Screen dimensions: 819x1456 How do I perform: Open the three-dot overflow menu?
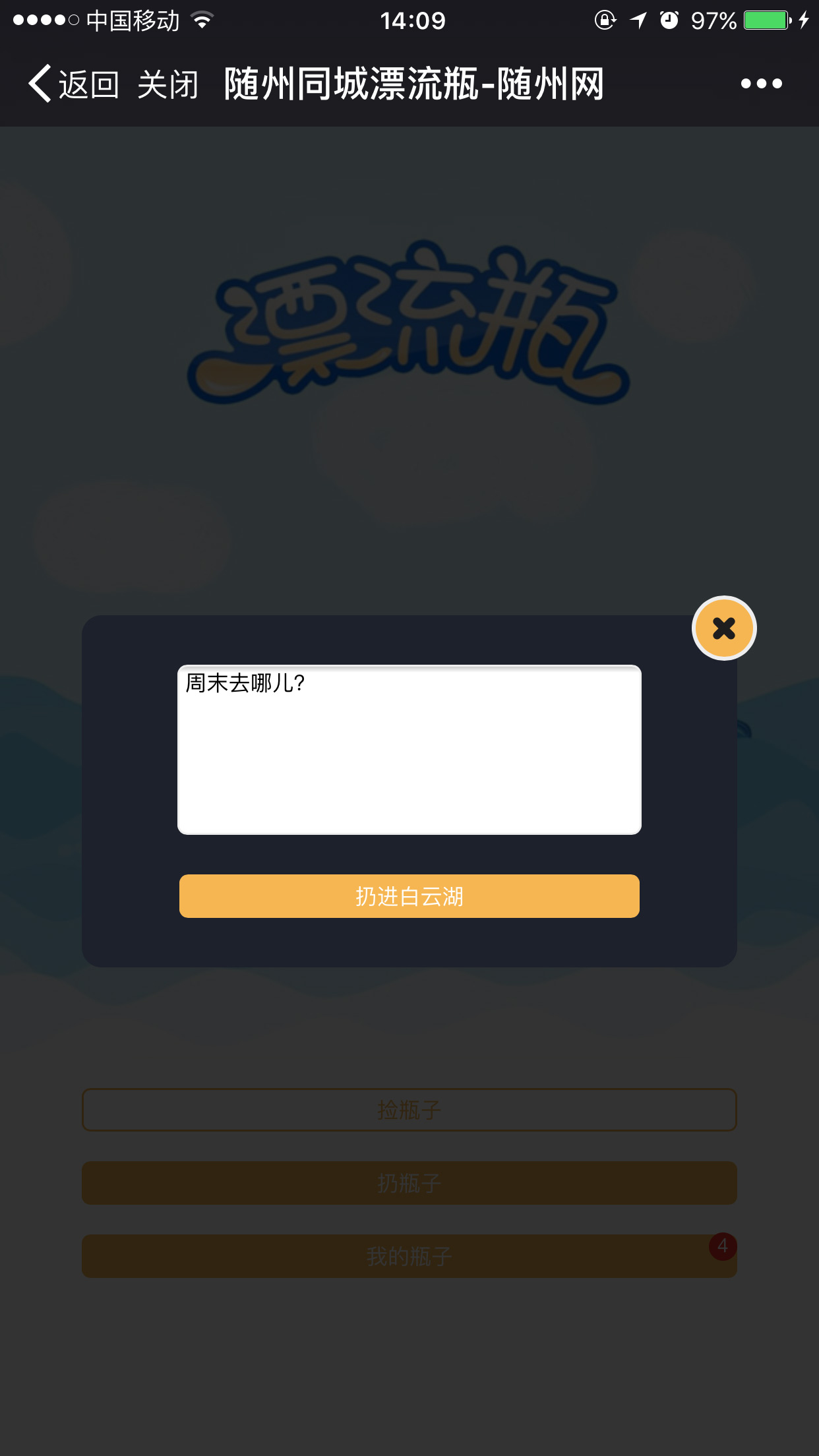pos(761,84)
